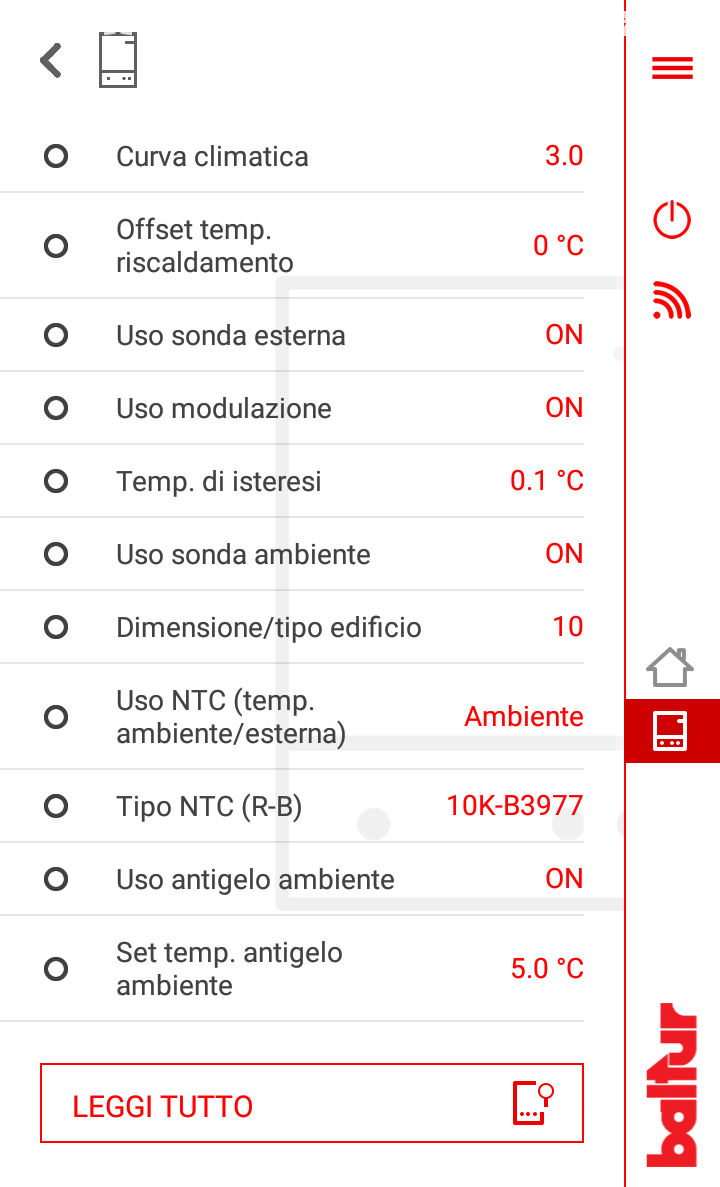Tap the wireless connection icon

click(672, 300)
